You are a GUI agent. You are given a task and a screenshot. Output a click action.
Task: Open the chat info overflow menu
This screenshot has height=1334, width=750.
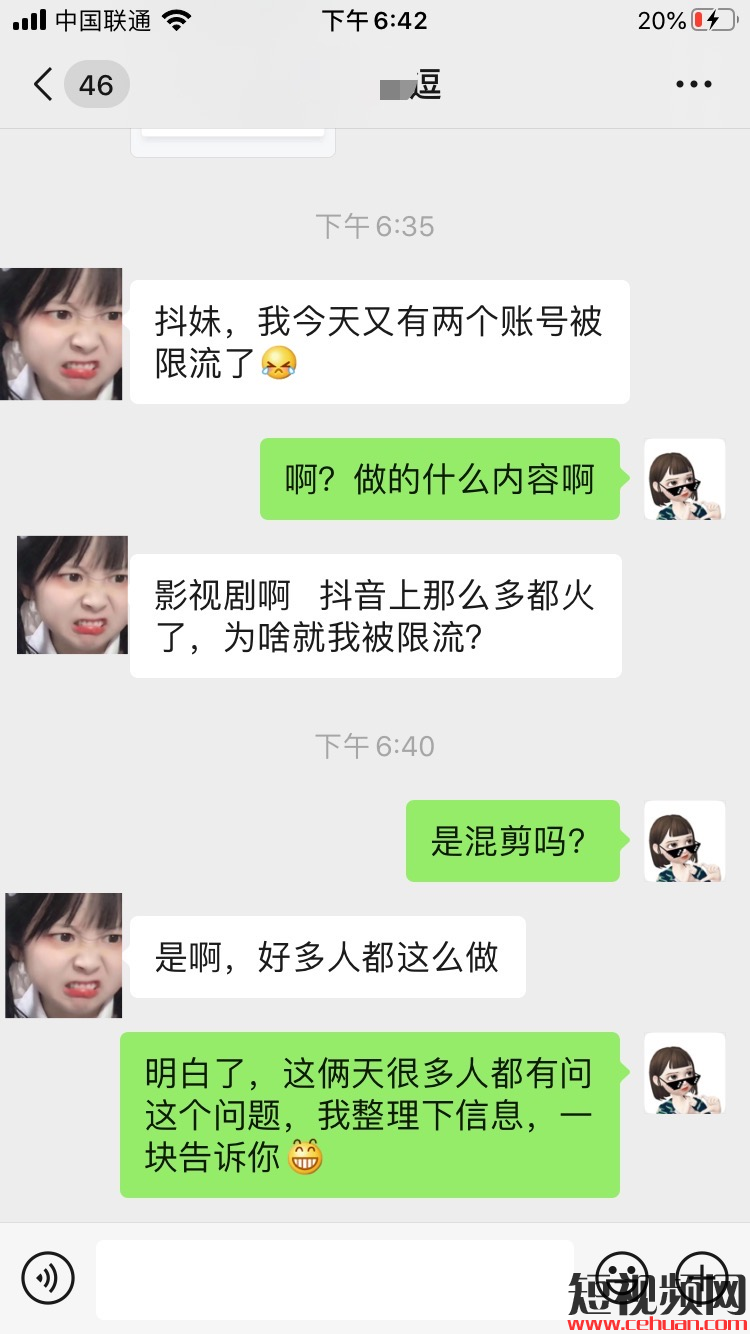click(693, 85)
